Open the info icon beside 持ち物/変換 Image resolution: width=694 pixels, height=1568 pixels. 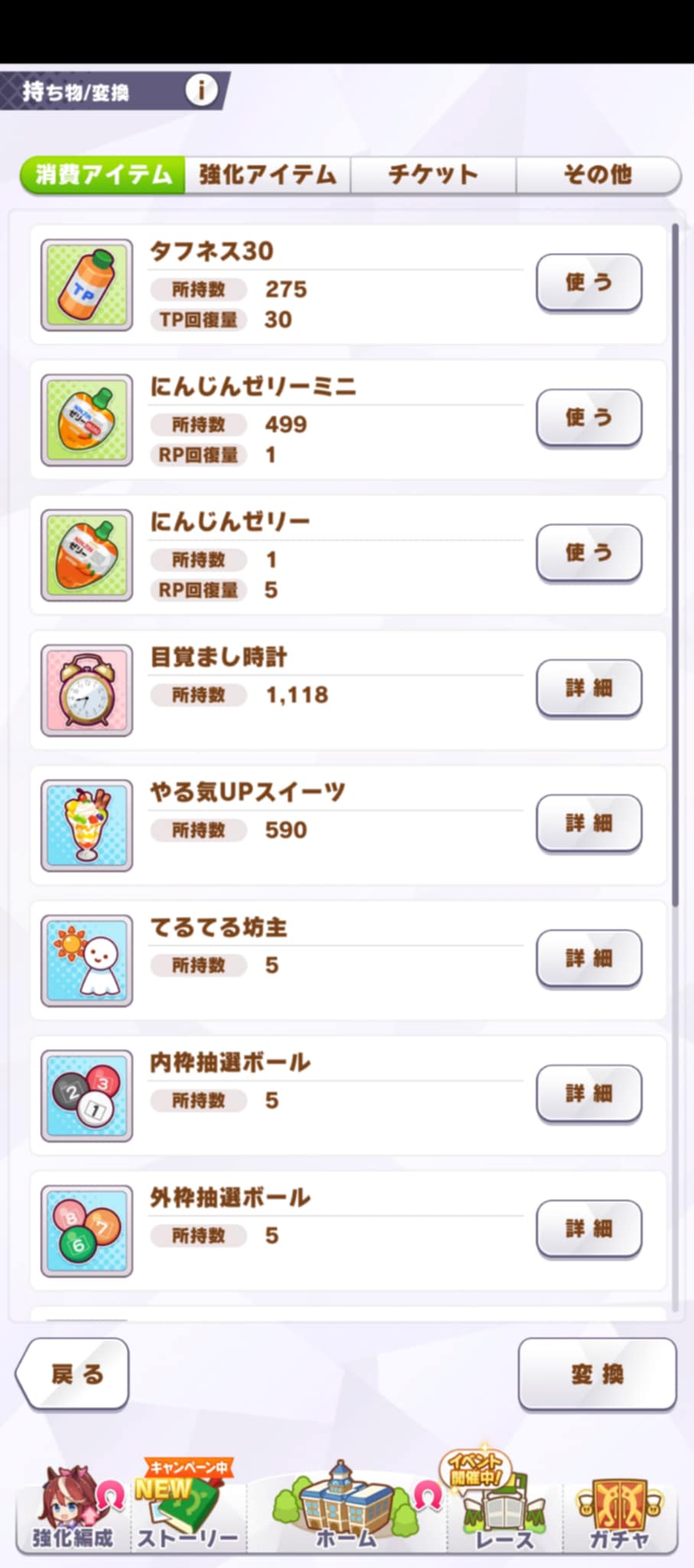pyautogui.click(x=201, y=91)
